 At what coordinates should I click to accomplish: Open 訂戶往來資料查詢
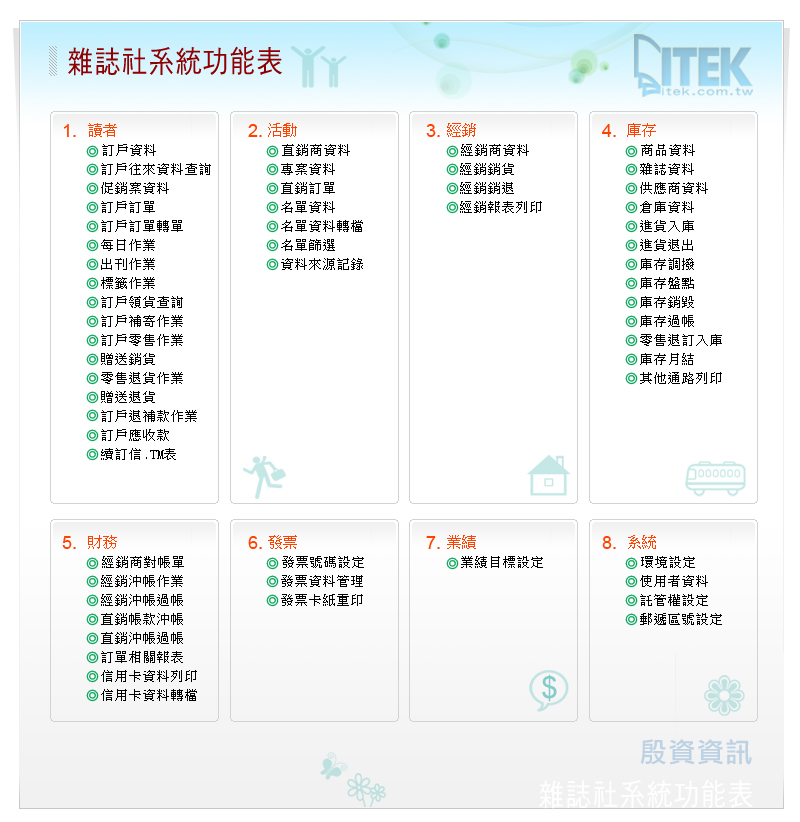pos(155,170)
